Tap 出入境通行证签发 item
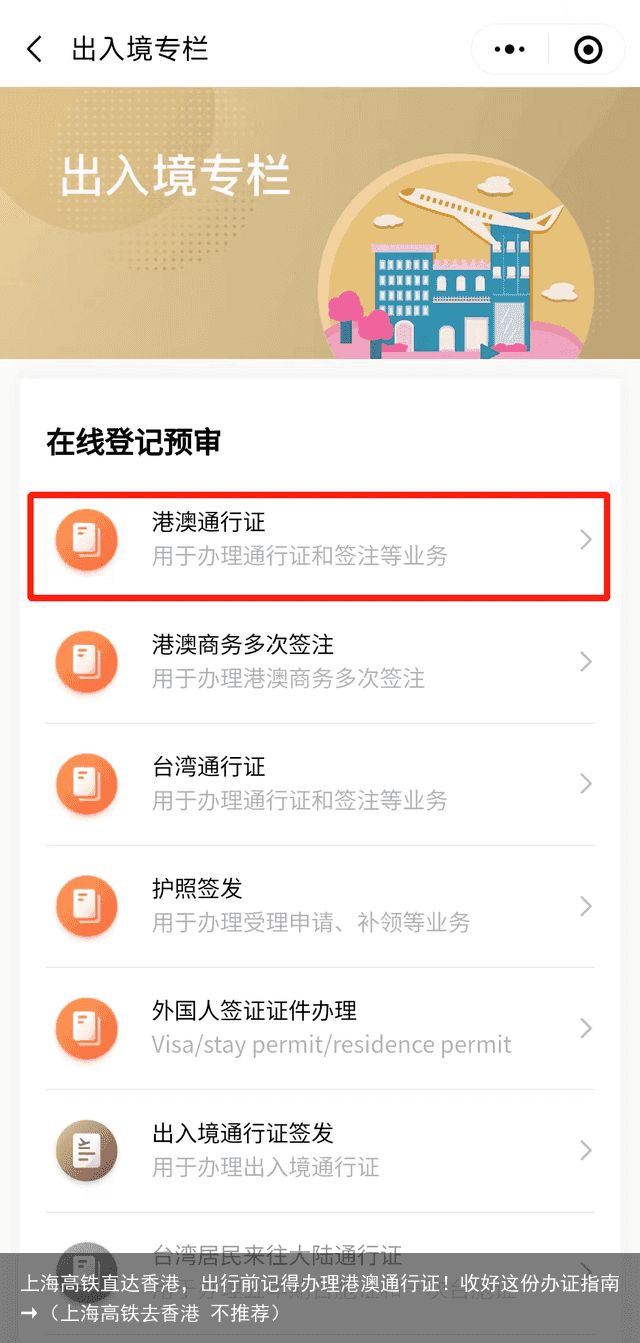The image size is (640, 1343). [319, 1149]
